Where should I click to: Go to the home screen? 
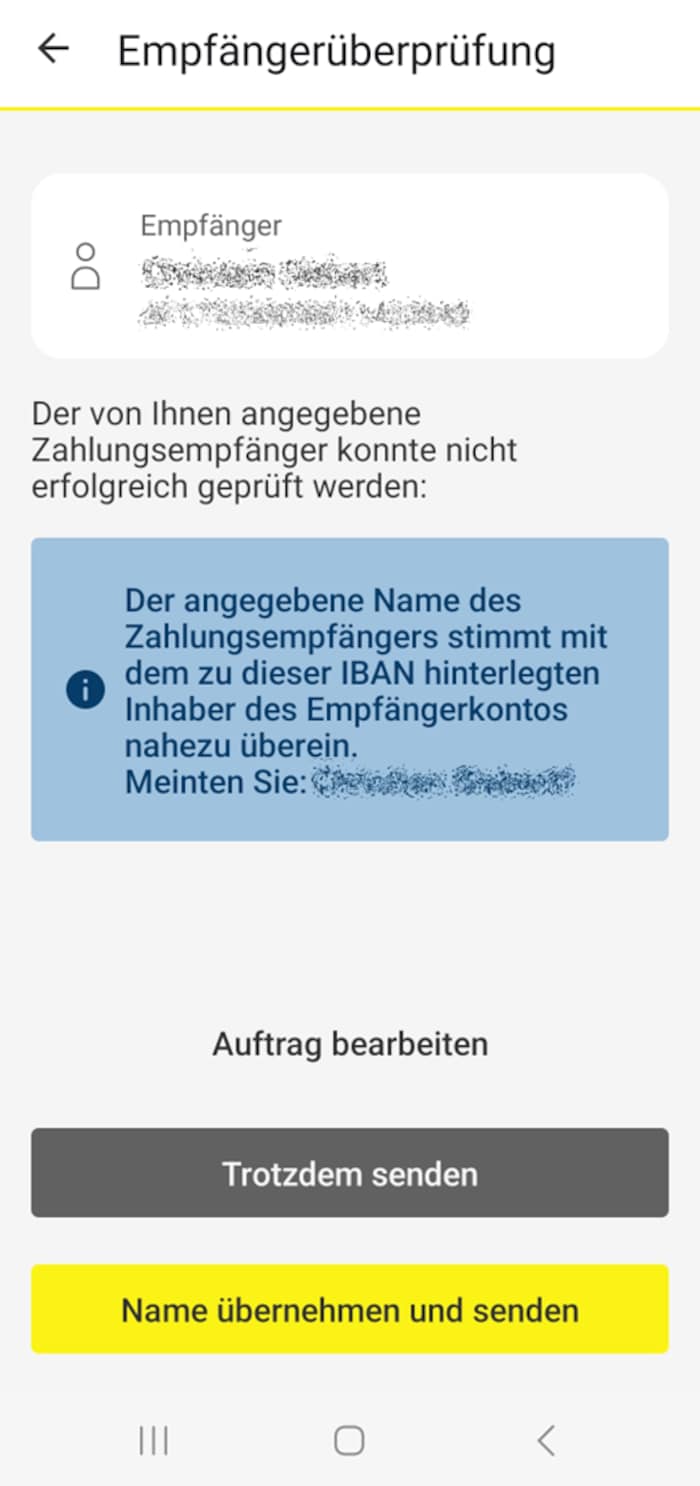coord(349,1440)
